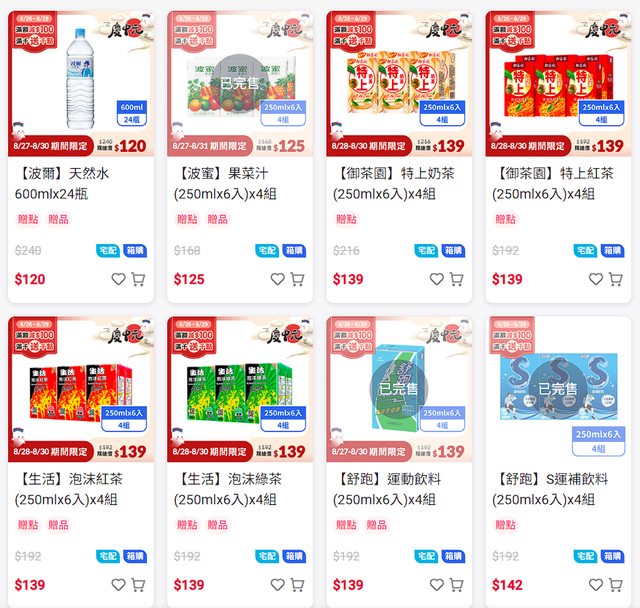The height and width of the screenshot is (608, 640).
Task: Add 御茶園 特上奶茶 to cart
Action: tap(456, 279)
